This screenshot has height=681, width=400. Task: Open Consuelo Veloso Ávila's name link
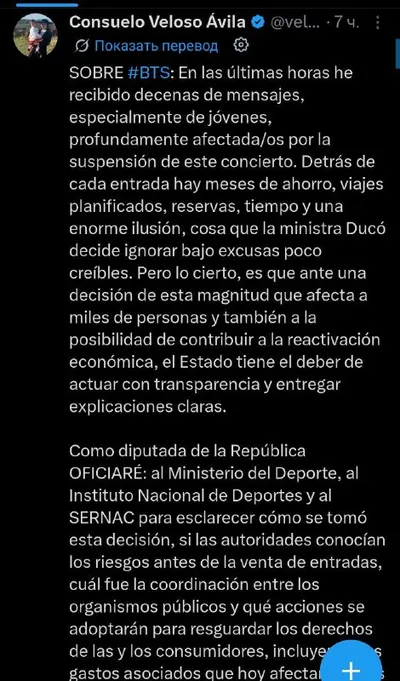157,22
